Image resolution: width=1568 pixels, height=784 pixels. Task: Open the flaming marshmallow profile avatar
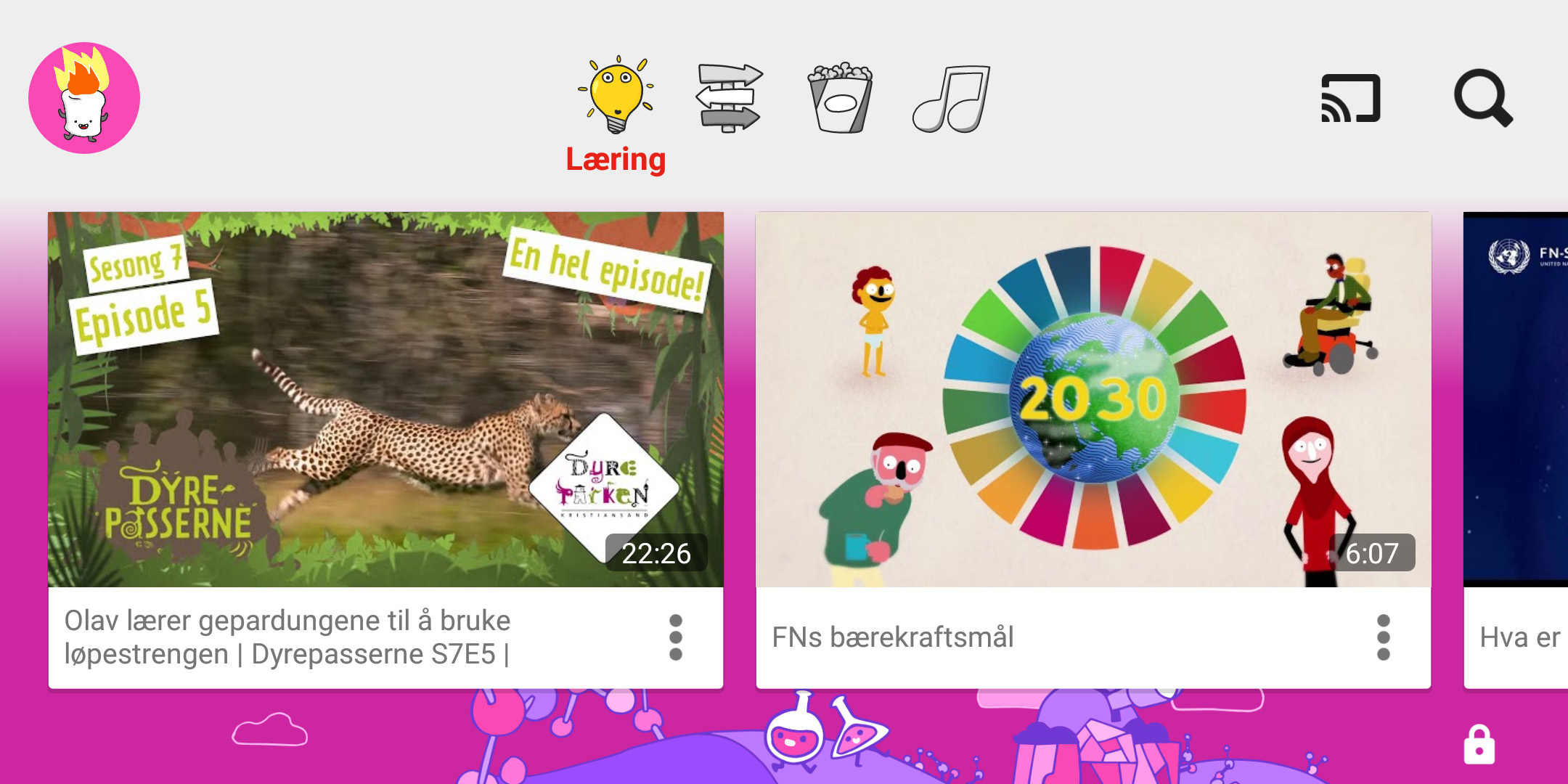pyautogui.click(x=84, y=98)
